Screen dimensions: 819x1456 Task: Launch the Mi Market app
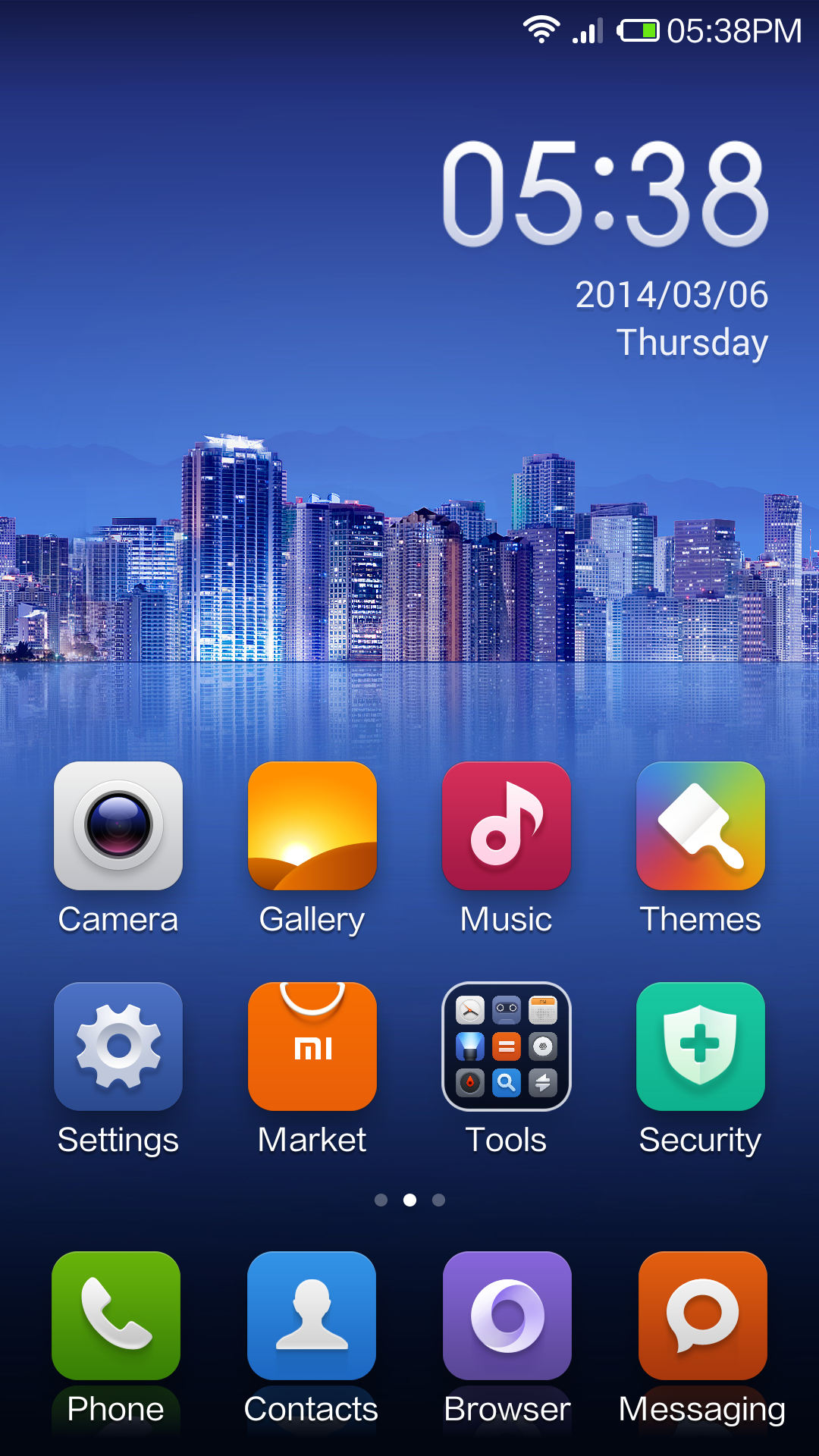[x=312, y=1046]
